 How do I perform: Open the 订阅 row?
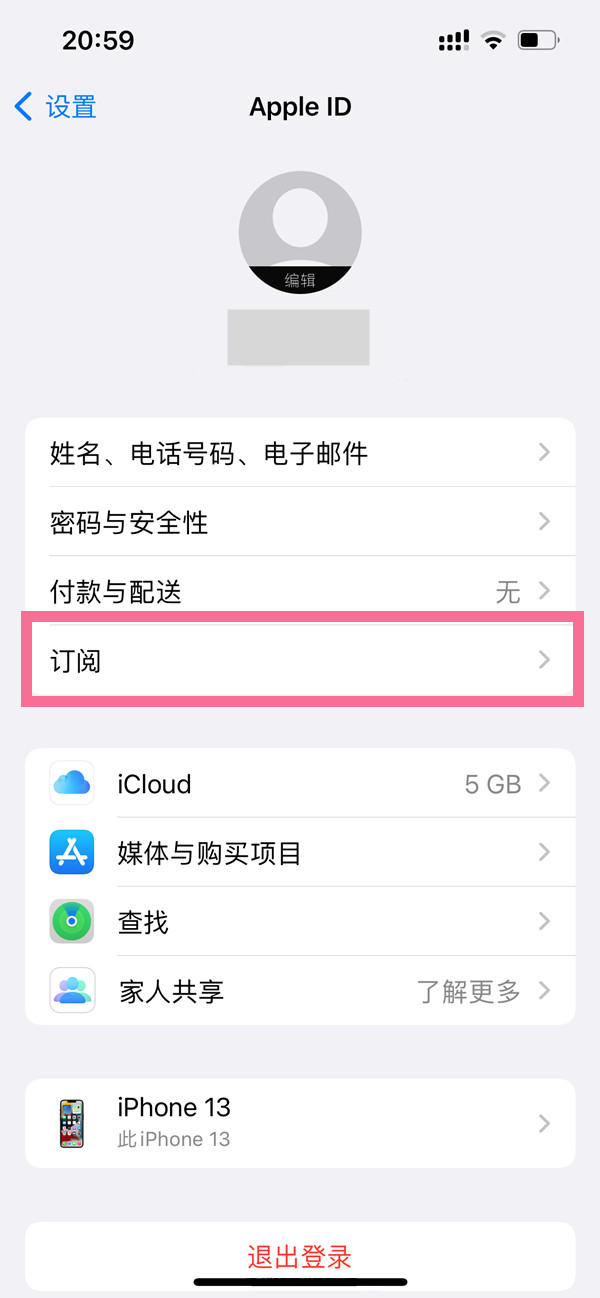click(x=300, y=660)
